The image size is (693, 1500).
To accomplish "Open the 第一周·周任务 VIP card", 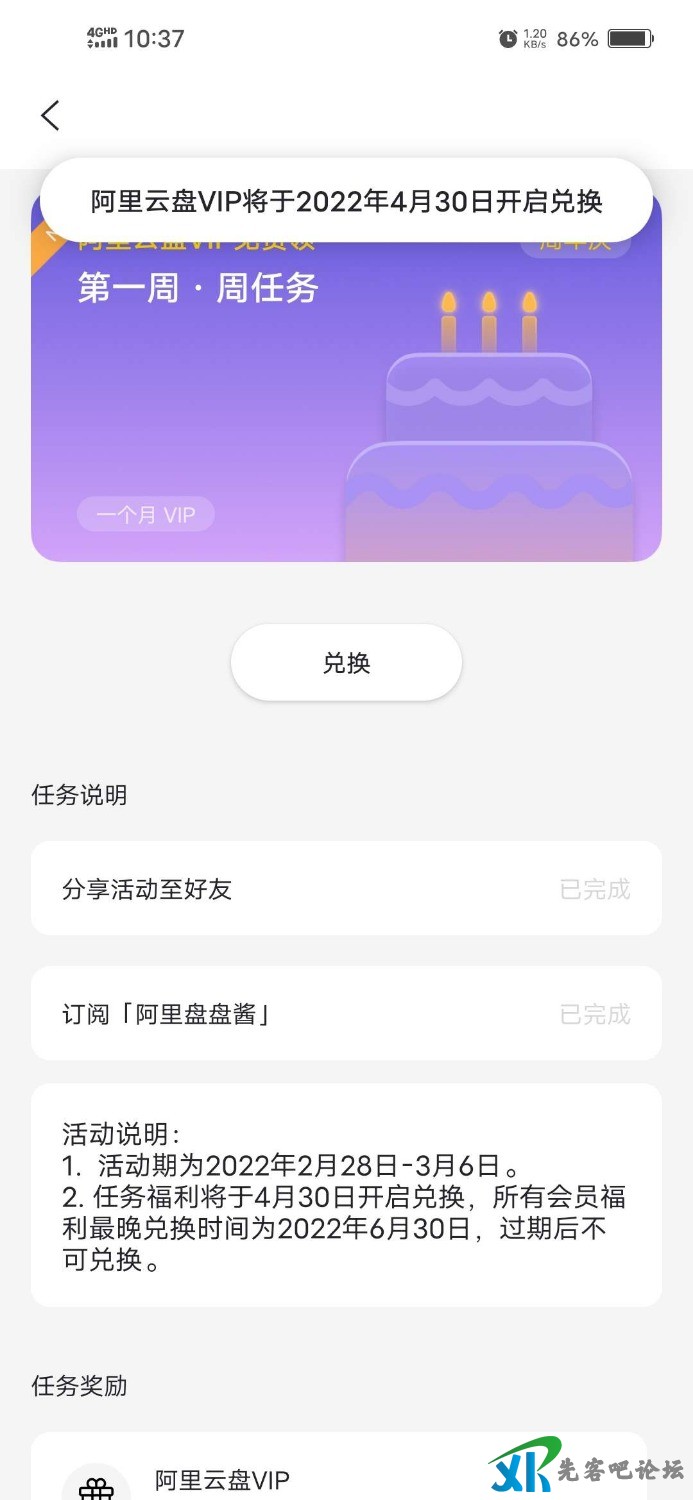I will [x=346, y=400].
